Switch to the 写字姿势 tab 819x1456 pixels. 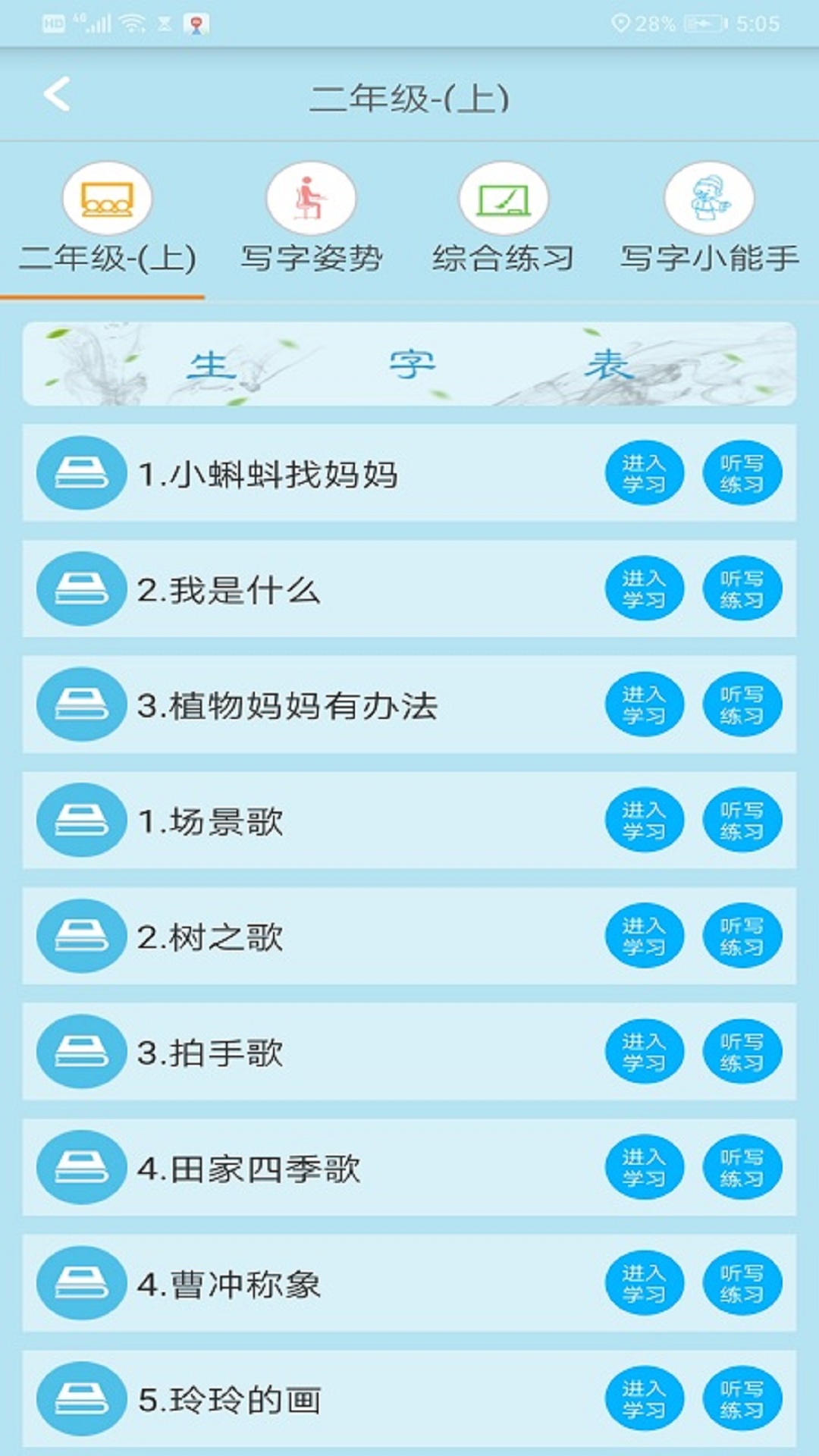click(312, 256)
